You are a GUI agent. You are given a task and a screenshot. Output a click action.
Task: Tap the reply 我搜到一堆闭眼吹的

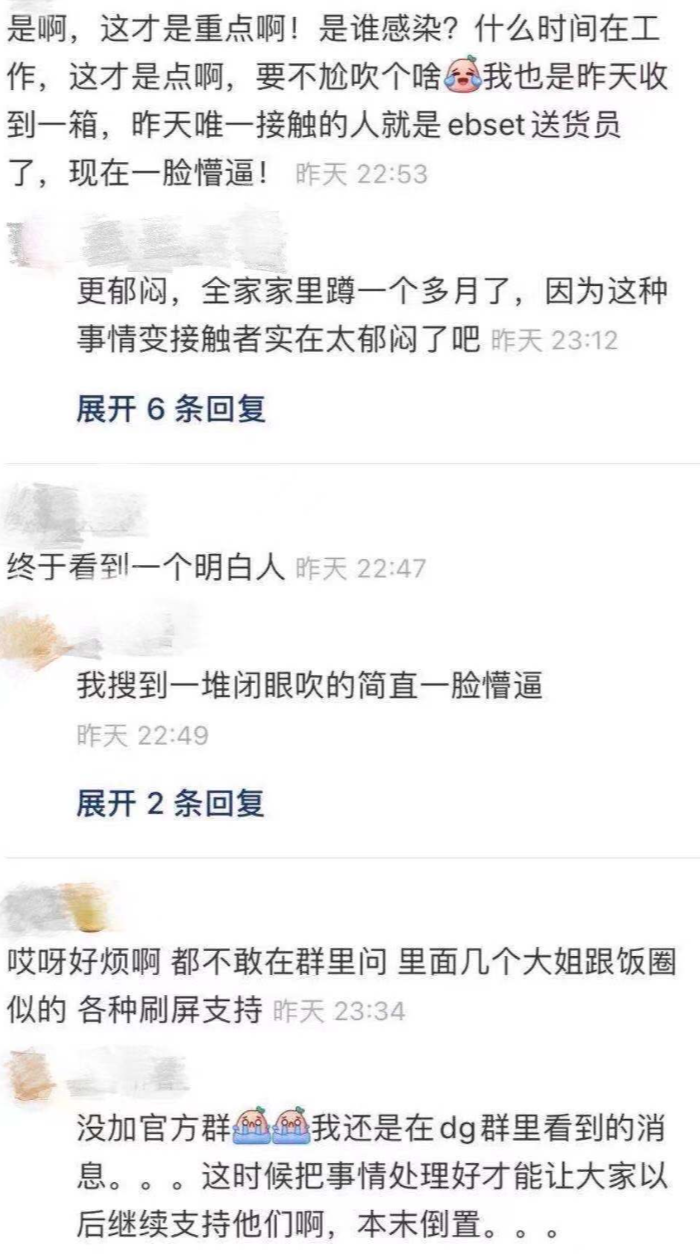pos(309,686)
